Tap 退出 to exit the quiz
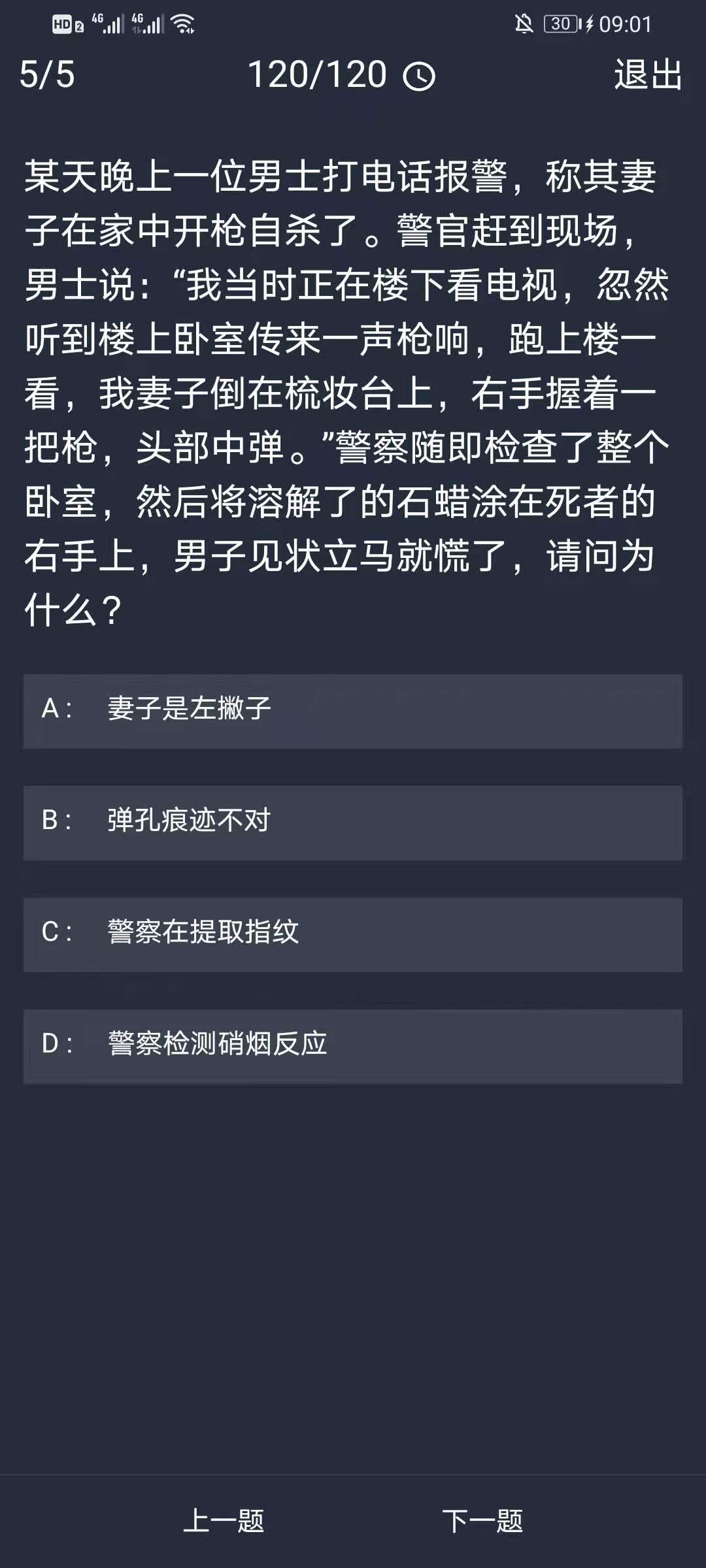The height and width of the screenshot is (1568, 706). [647, 74]
